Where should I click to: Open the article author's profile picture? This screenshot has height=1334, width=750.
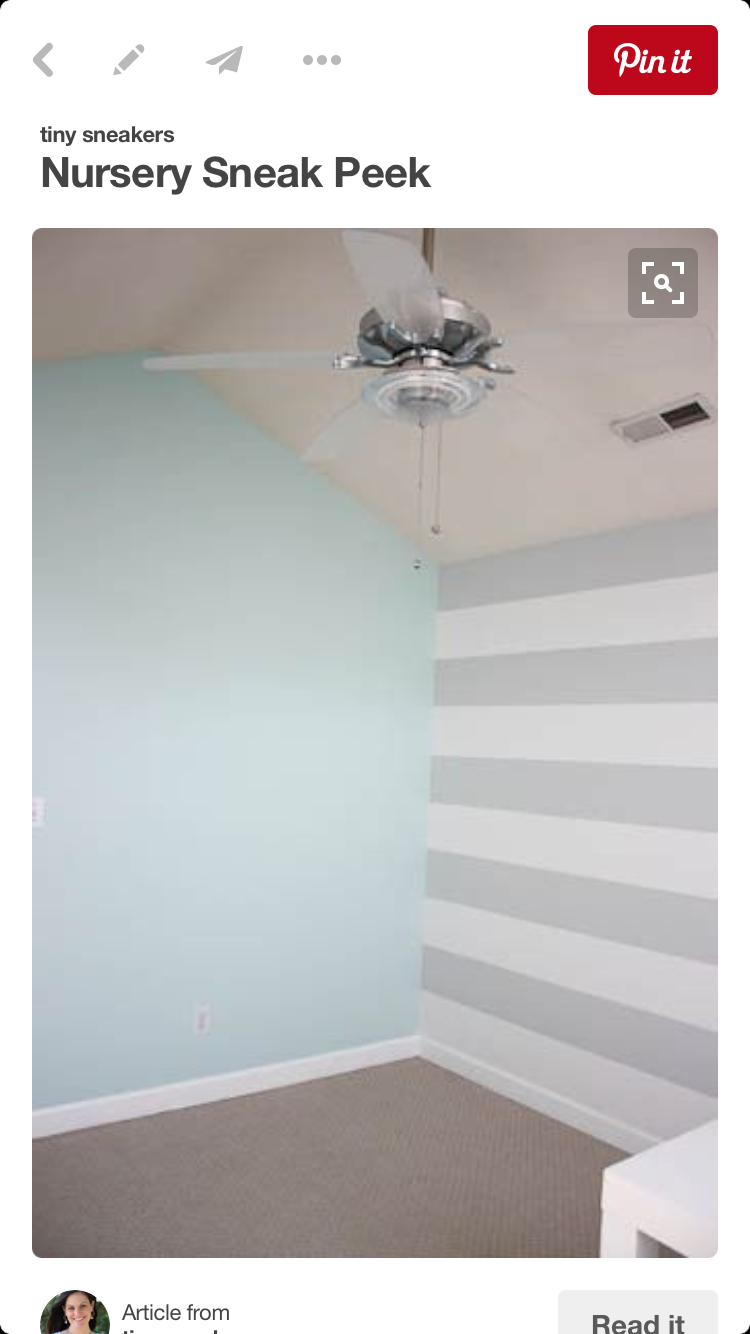point(75,1312)
